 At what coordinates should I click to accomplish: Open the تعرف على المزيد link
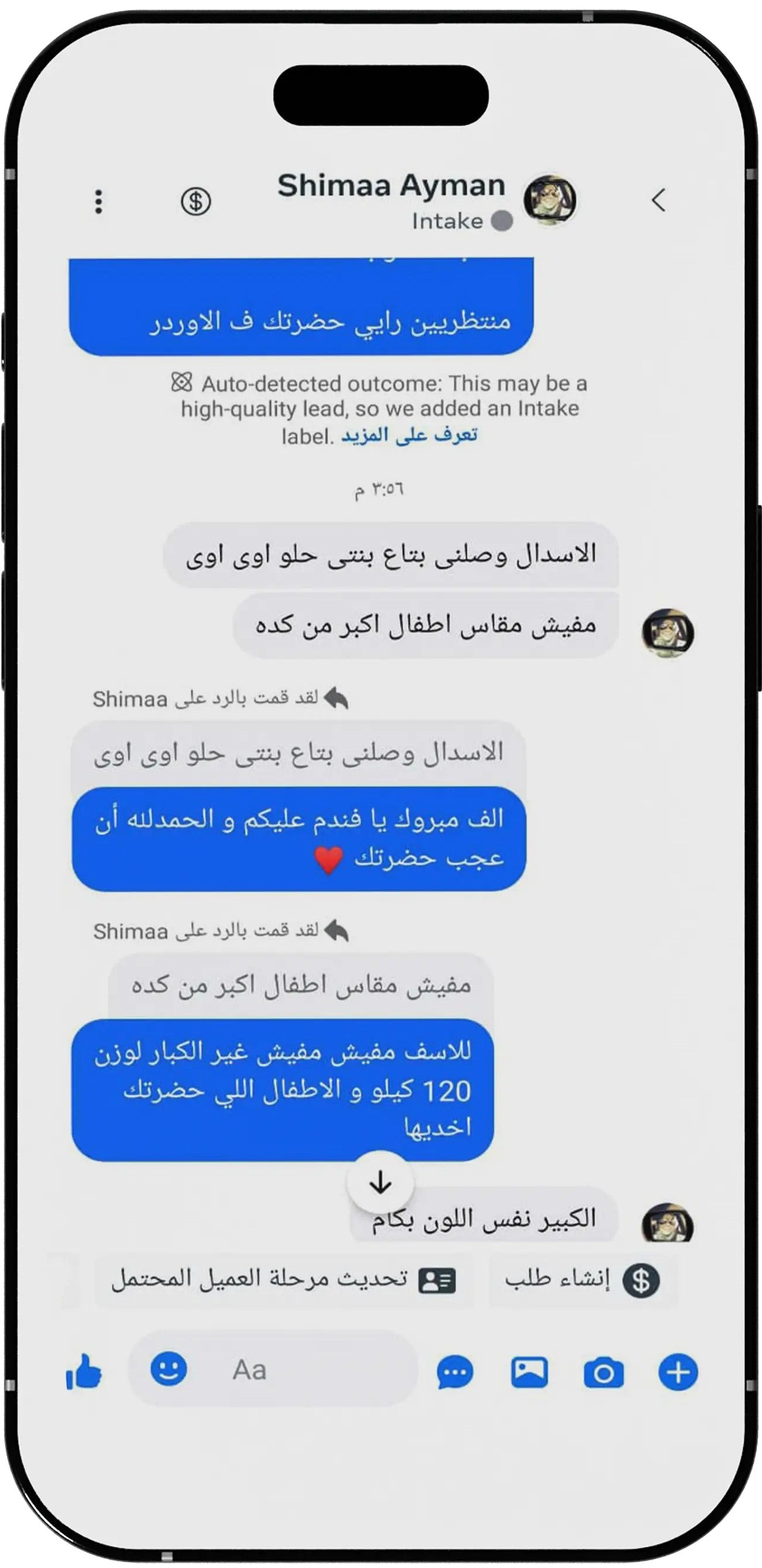pos(409,435)
